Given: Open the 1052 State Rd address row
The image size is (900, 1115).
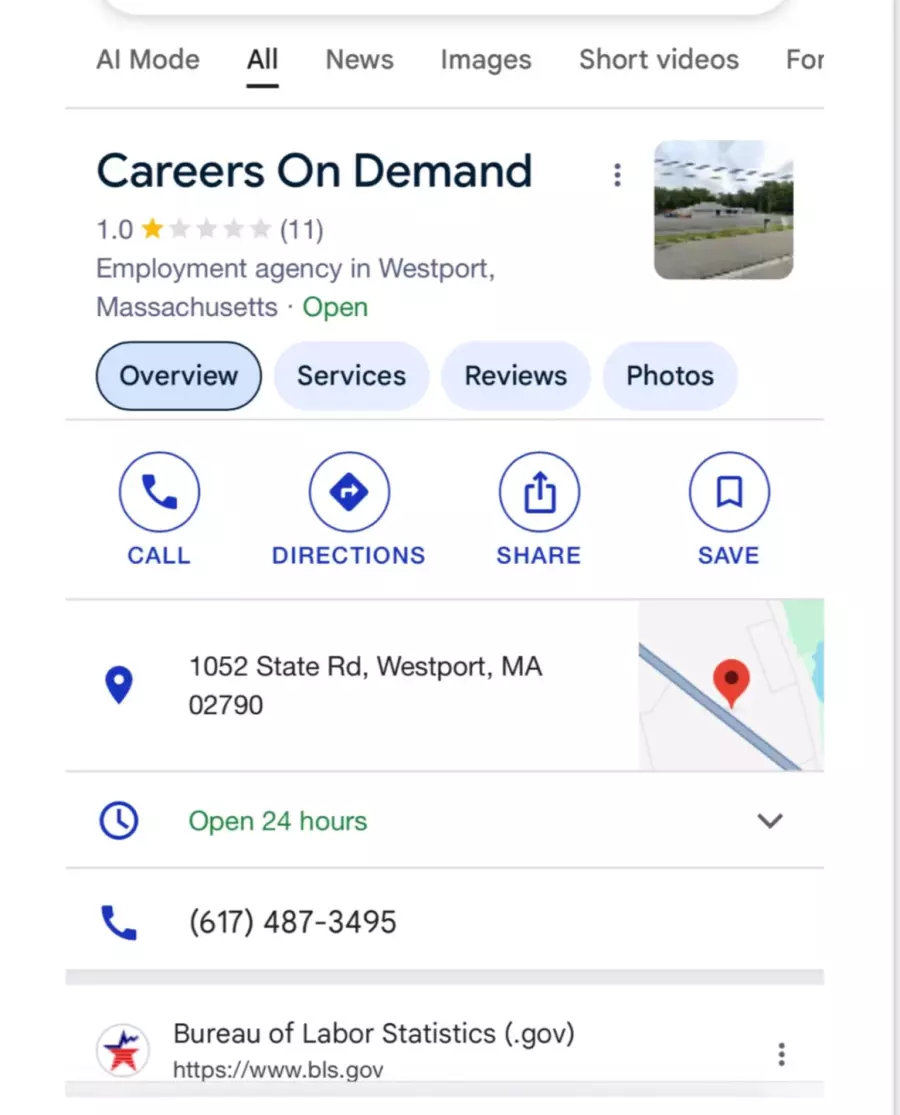Looking at the screenshot, I should [x=365, y=685].
